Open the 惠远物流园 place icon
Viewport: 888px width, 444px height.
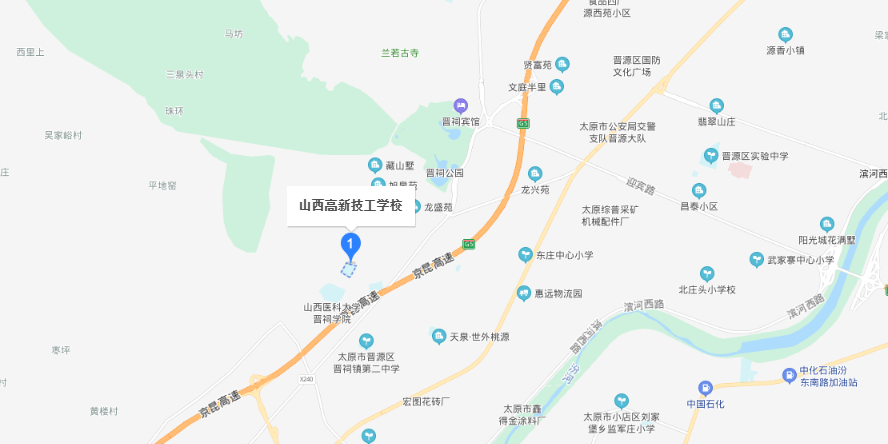(523, 293)
